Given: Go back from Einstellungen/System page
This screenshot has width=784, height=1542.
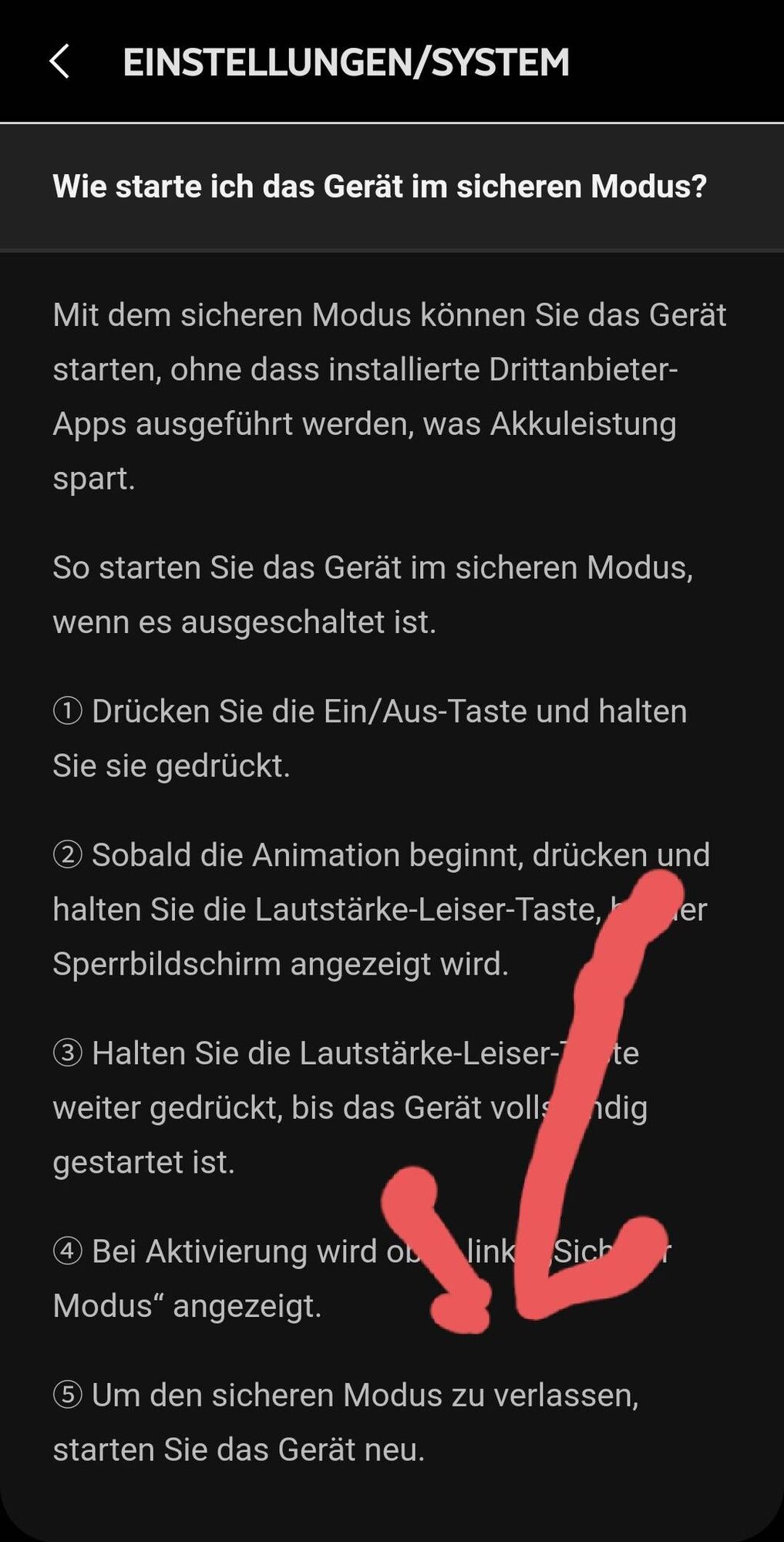Looking at the screenshot, I should pyautogui.click(x=59, y=62).
